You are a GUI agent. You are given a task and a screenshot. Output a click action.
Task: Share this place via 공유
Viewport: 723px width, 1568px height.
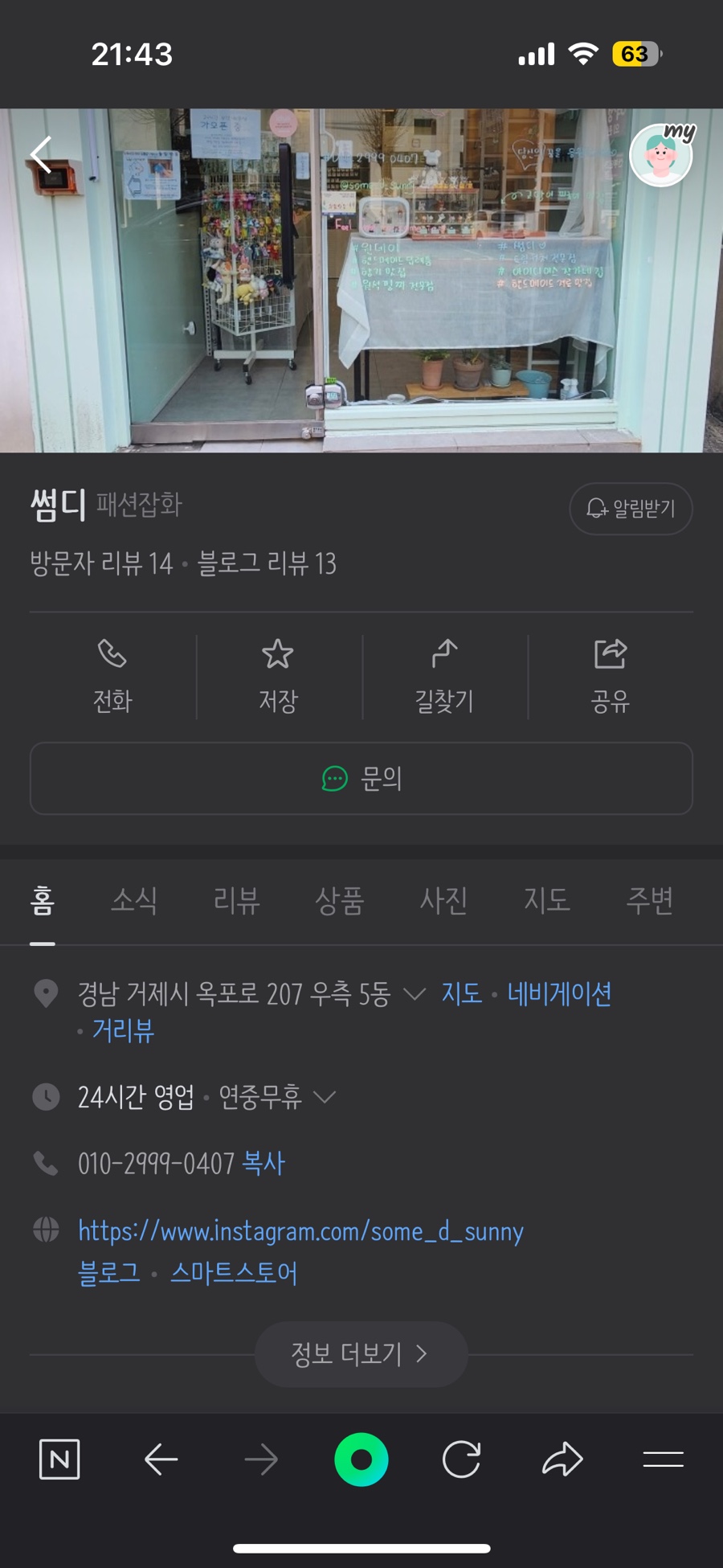pos(610,677)
